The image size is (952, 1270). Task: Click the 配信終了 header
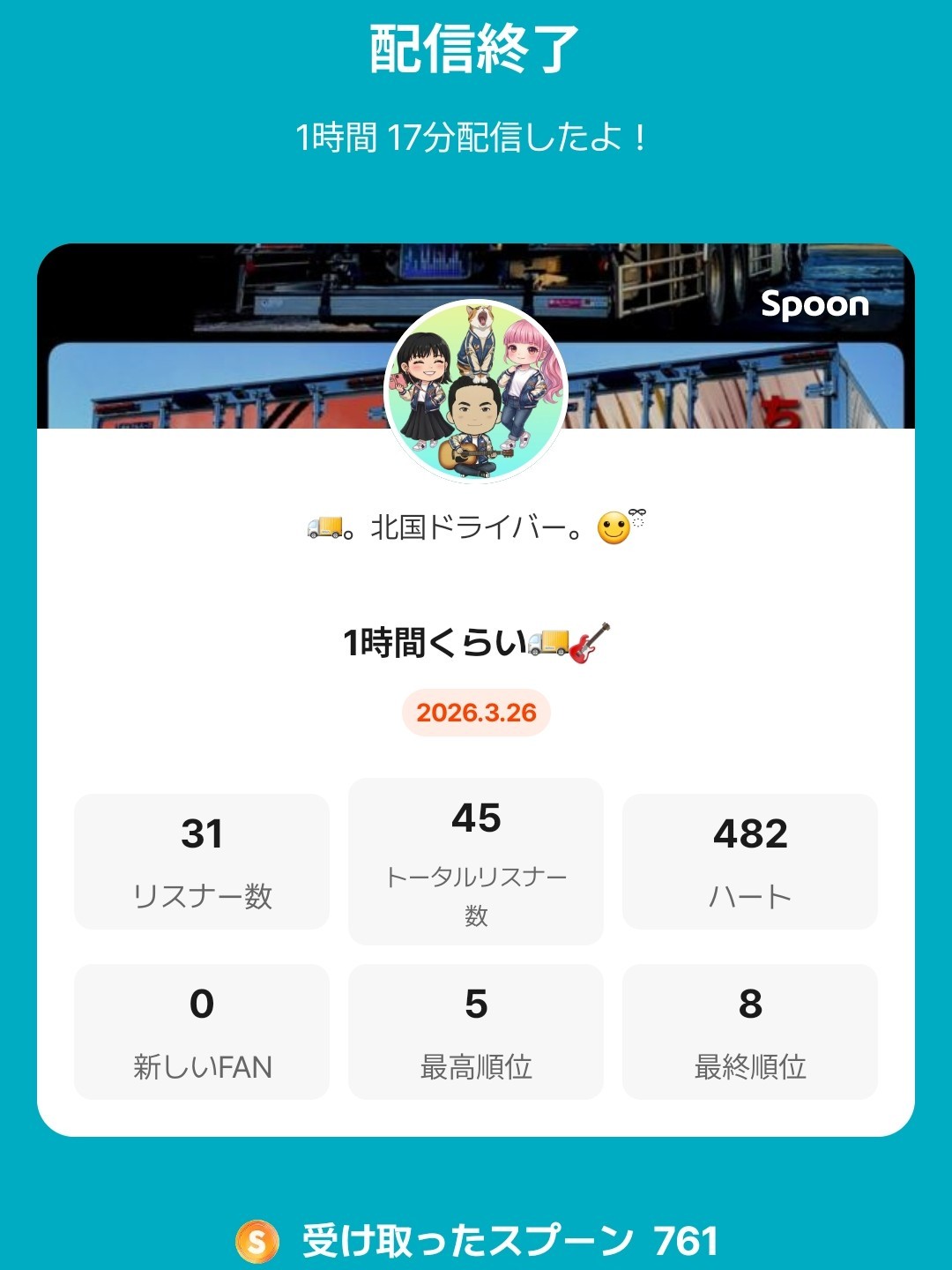[476, 49]
